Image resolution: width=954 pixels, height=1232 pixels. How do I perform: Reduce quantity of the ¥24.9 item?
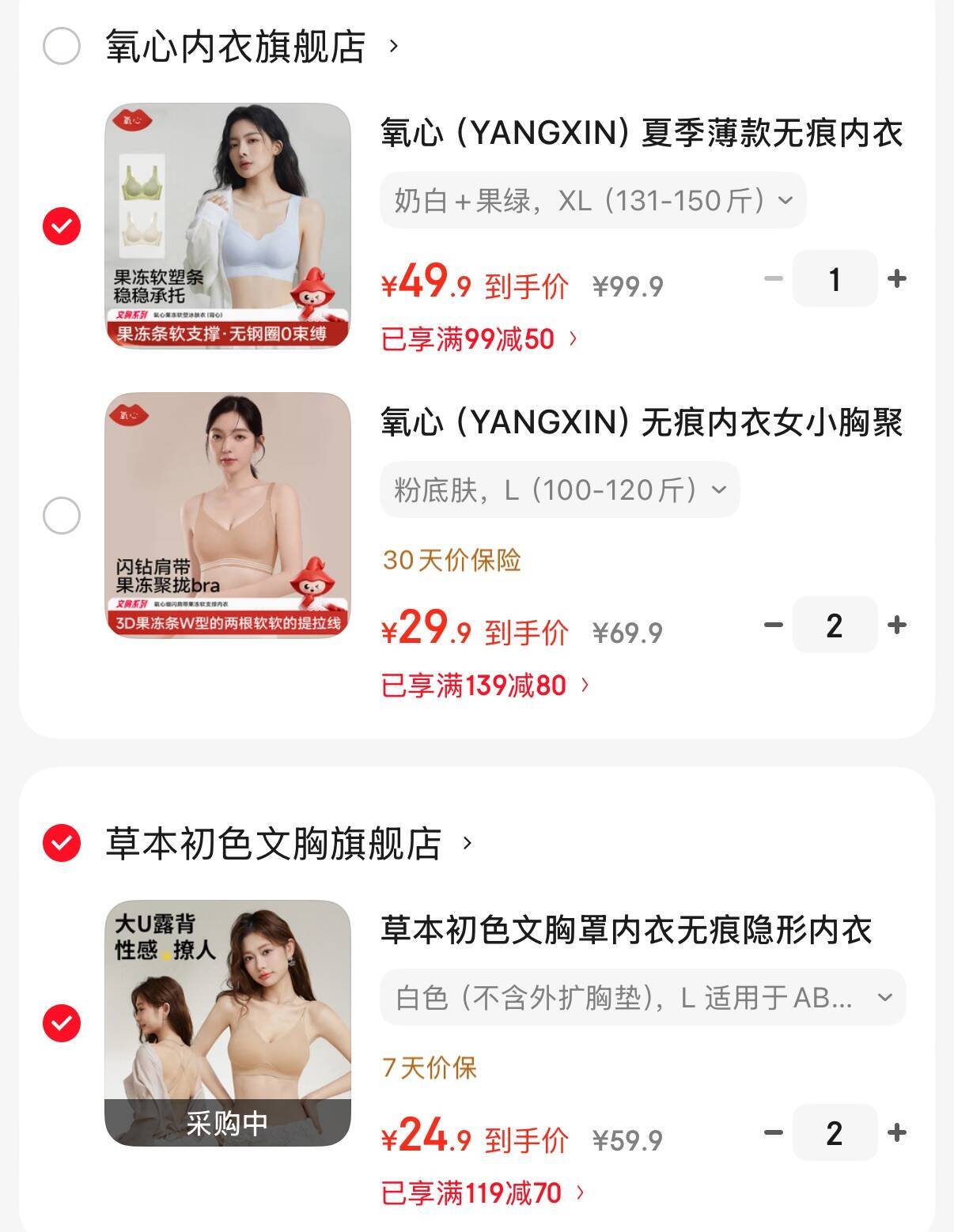pyautogui.click(x=773, y=1132)
